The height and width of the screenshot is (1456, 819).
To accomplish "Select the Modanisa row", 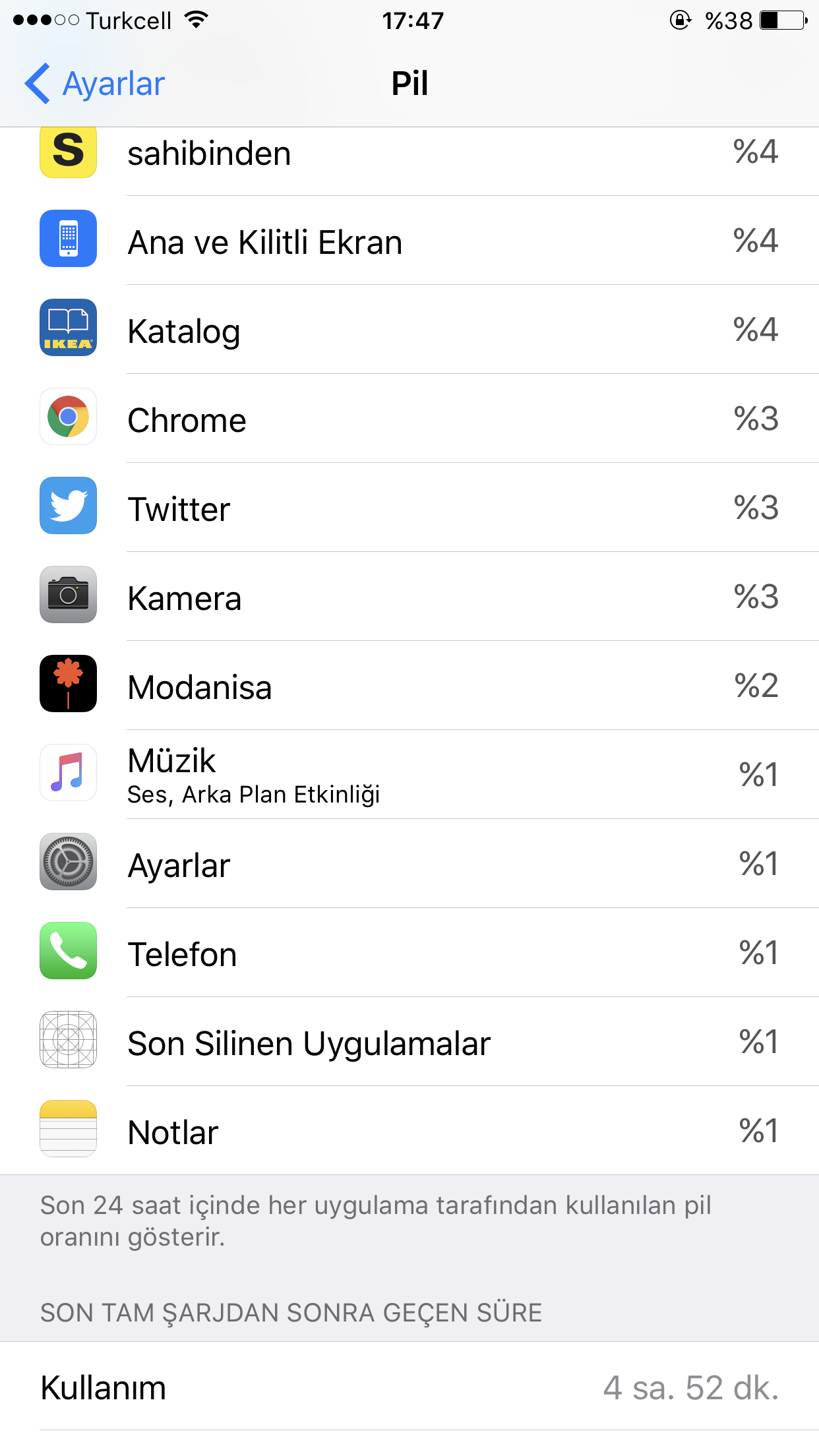I will point(409,686).
